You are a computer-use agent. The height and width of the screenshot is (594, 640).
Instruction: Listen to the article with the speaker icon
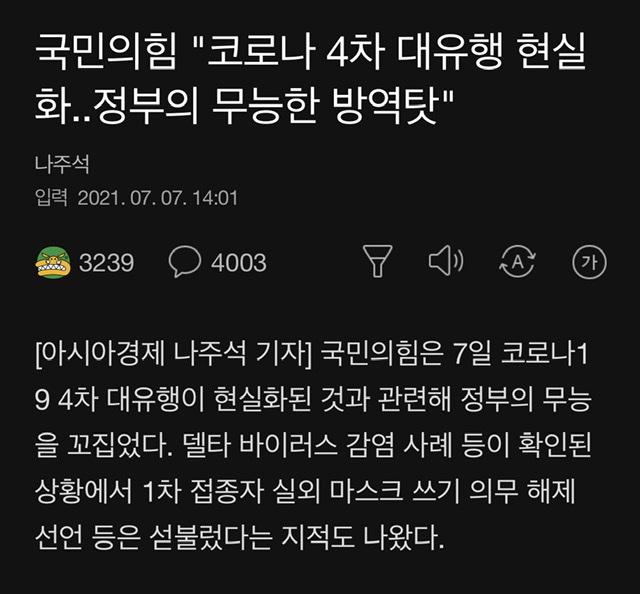pyautogui.click(x=445, y=262)
